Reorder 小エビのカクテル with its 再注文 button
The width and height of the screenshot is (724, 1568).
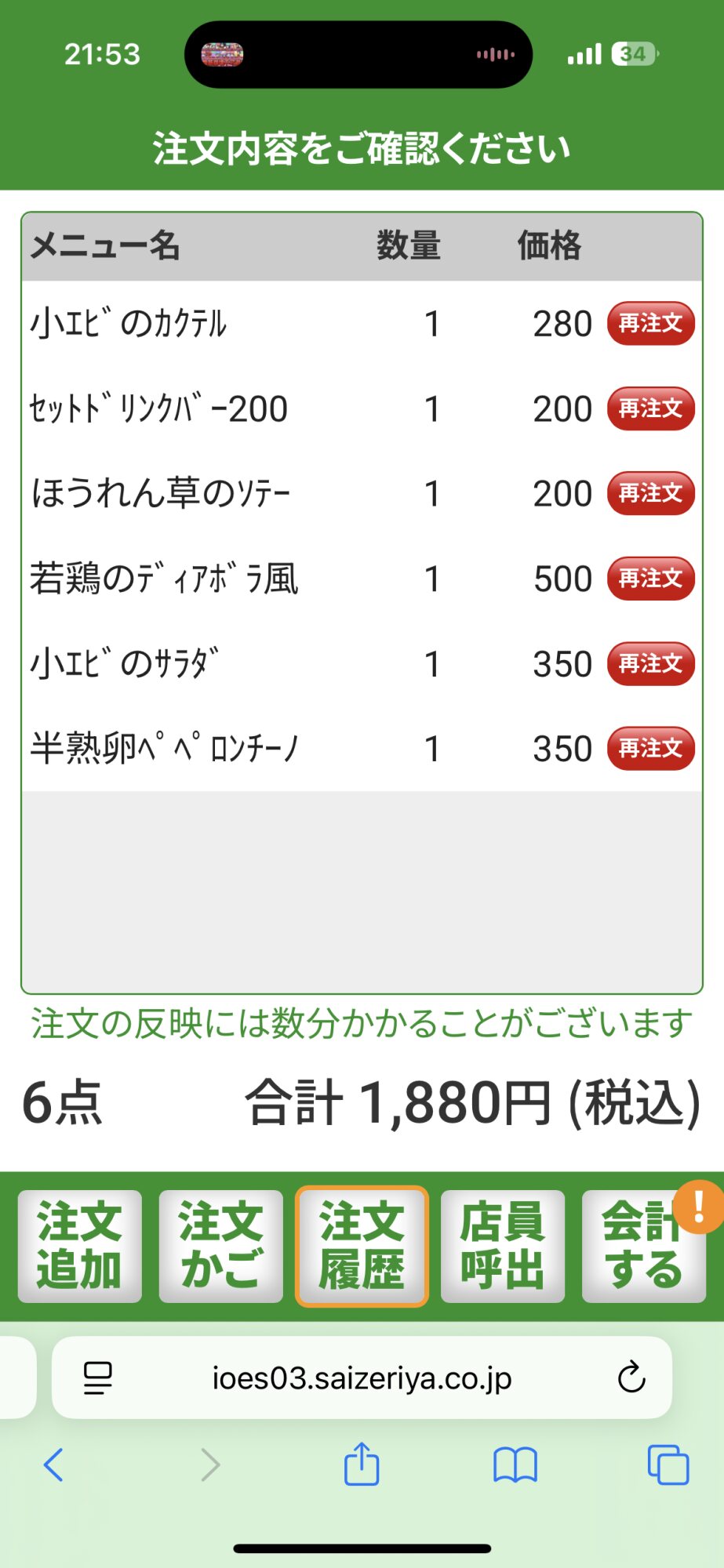click(x=650, y=323)
